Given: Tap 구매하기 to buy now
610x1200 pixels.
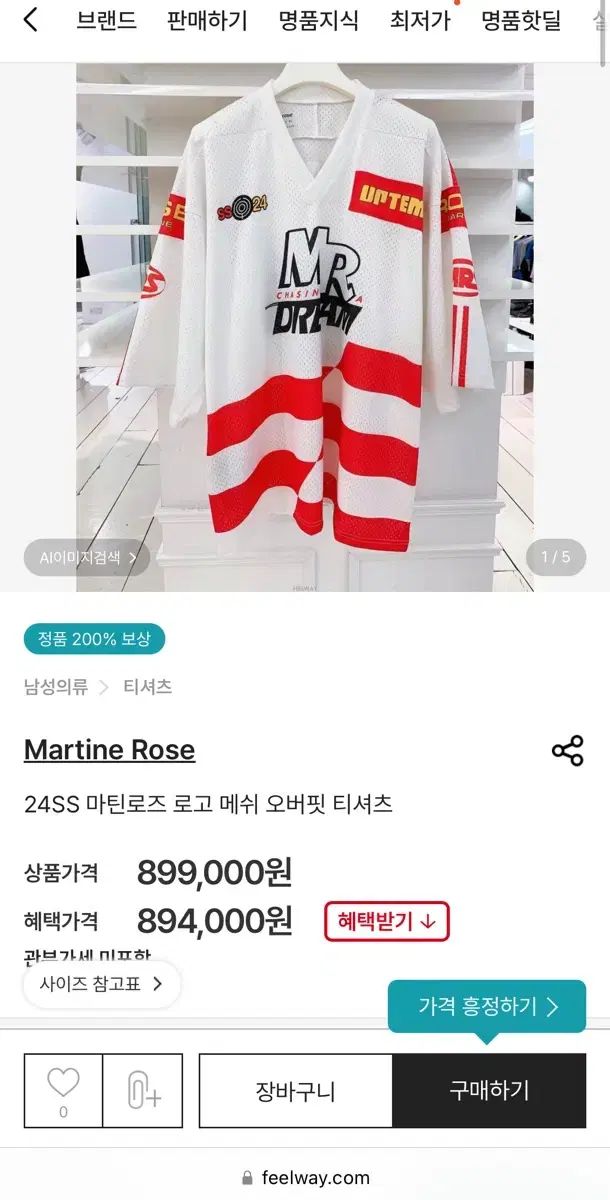Looking at the screenshot, I should click(489, 1090).
